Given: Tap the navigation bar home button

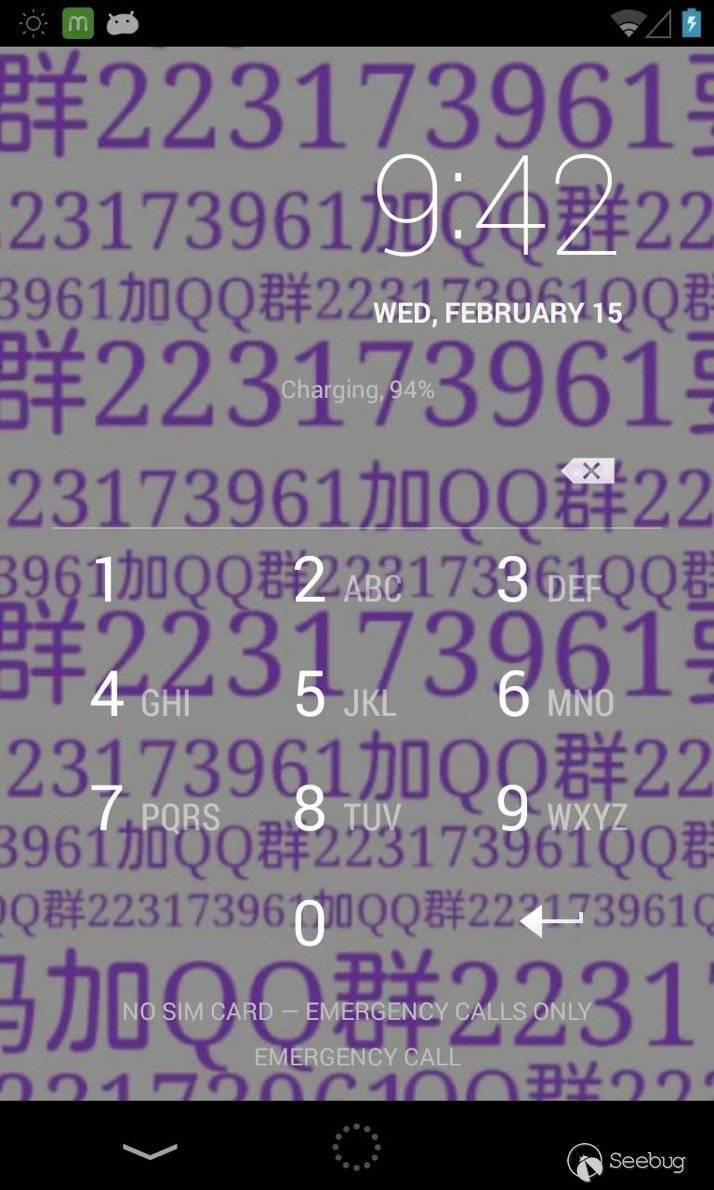Looking at the screenshot, I should pyautogui.click(x=357, y=1147).
